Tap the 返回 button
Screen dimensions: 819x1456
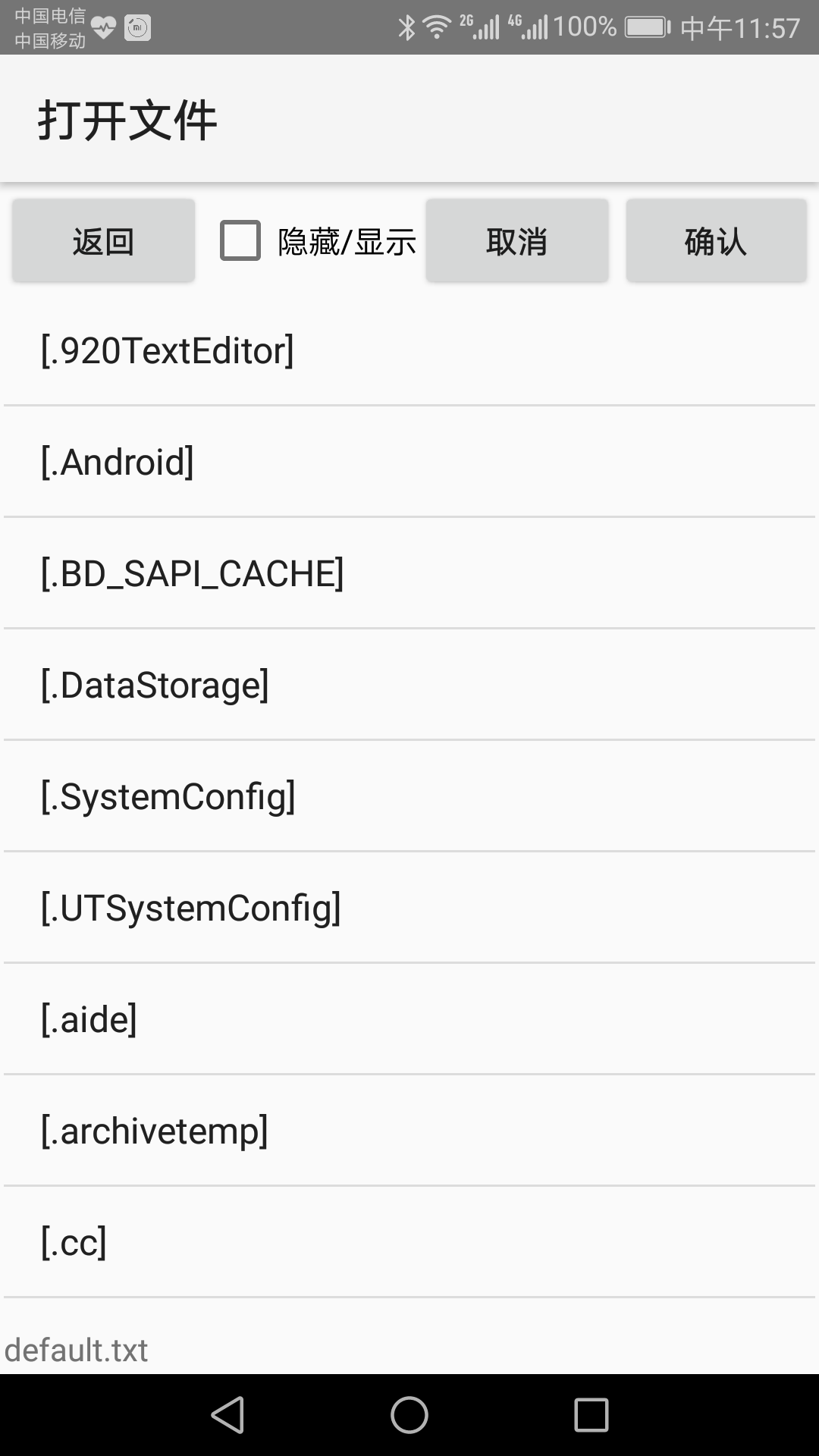coord(103,241)
